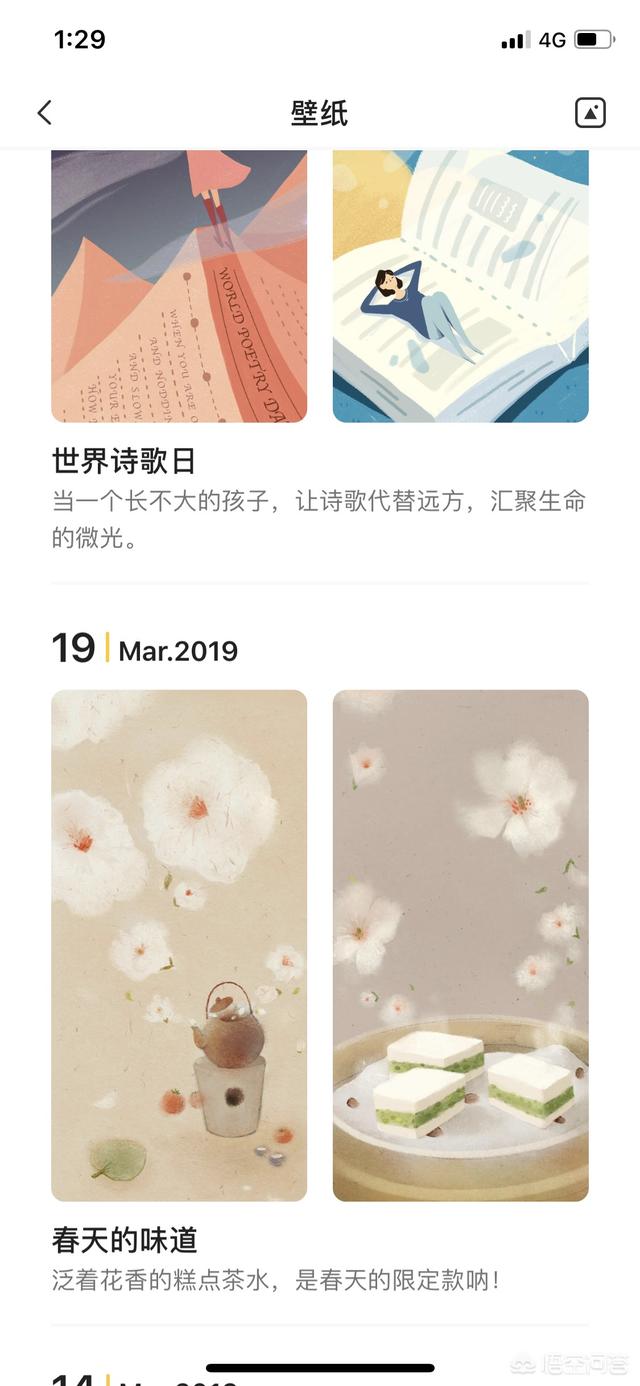Select the green layered cakes wallpaper
640x1386 pixels.
(460, 945)
